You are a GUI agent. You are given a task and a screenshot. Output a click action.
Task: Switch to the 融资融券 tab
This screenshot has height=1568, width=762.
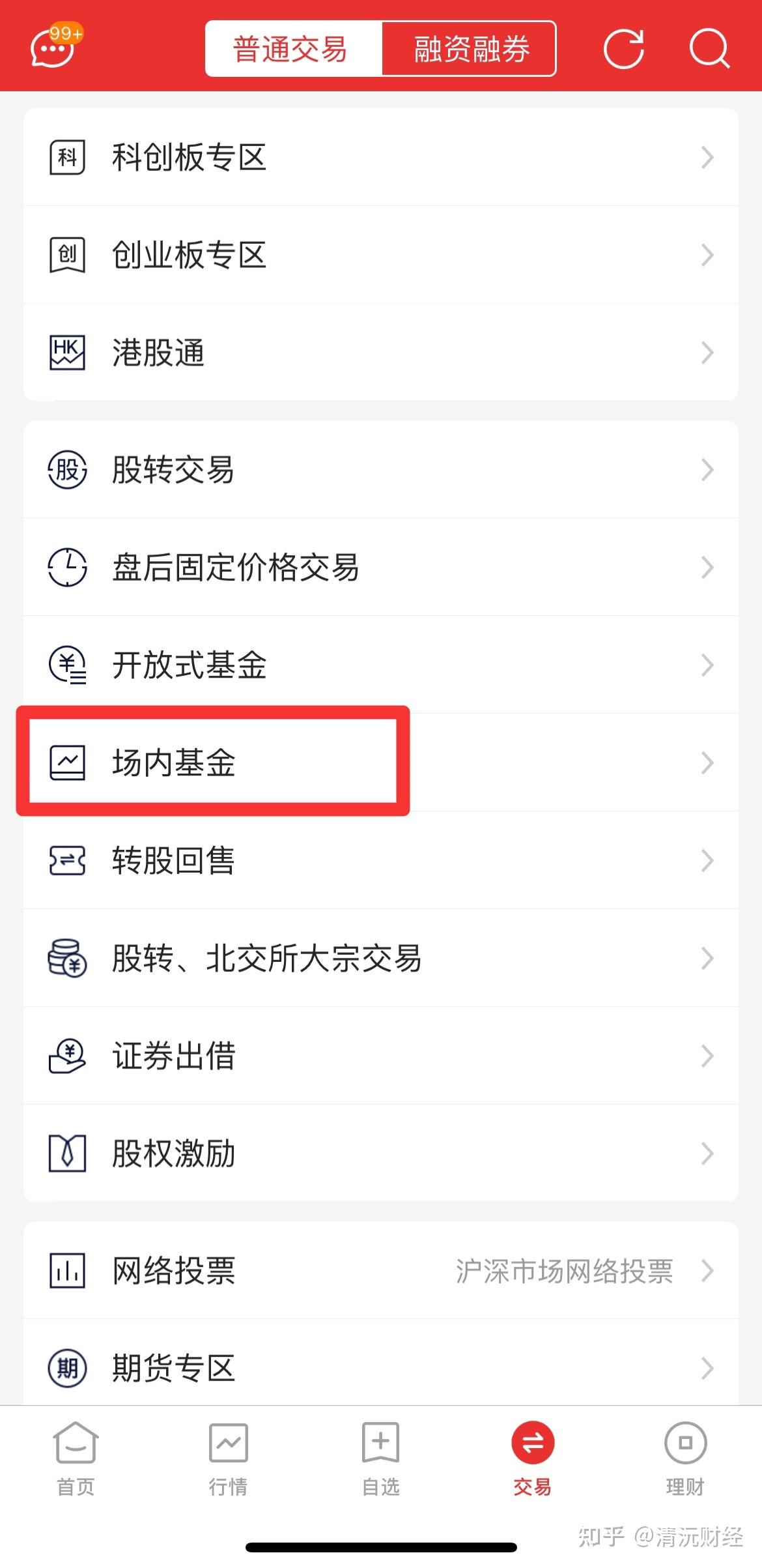coord(470,49)
